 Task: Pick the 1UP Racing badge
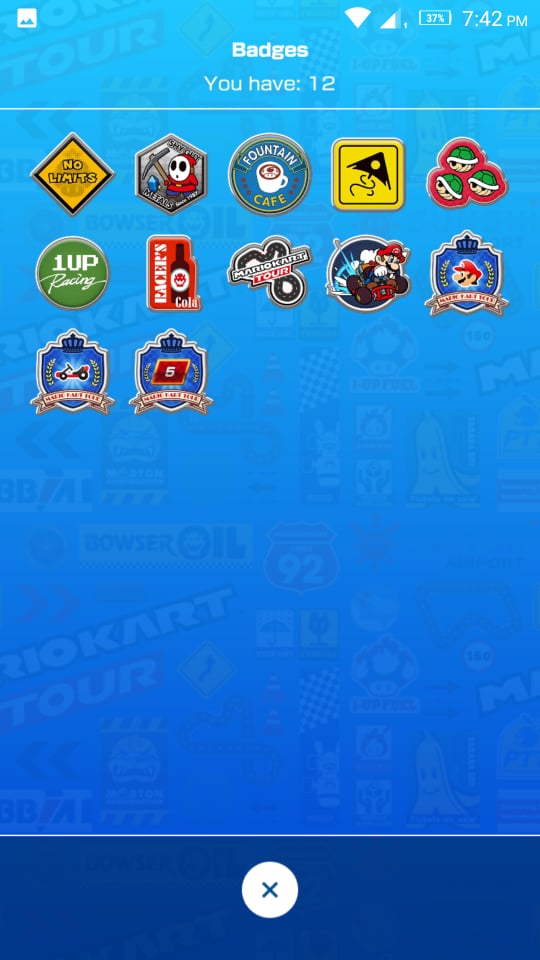(72, 273)
